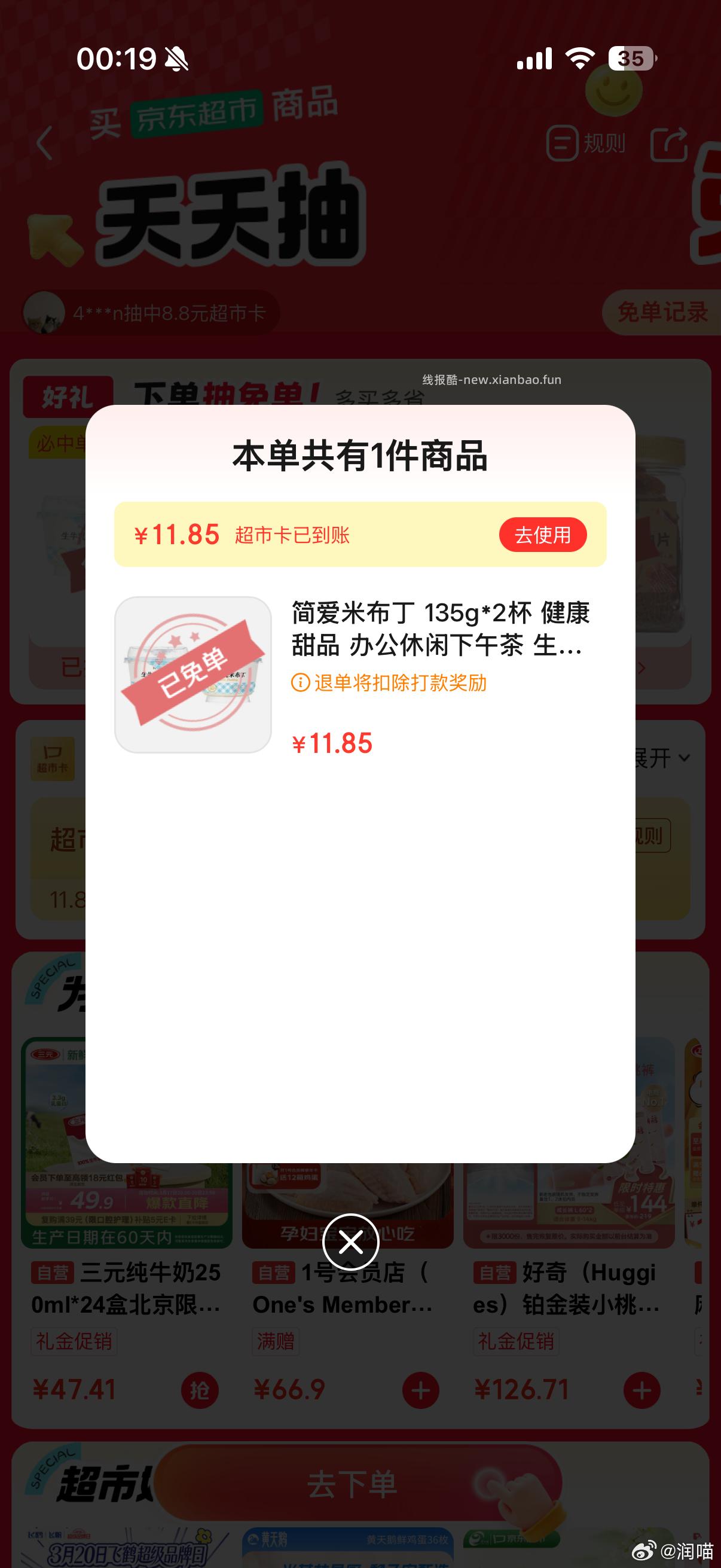
Task: Tap the back arrow at top left
Action: [x=42, y=141]
